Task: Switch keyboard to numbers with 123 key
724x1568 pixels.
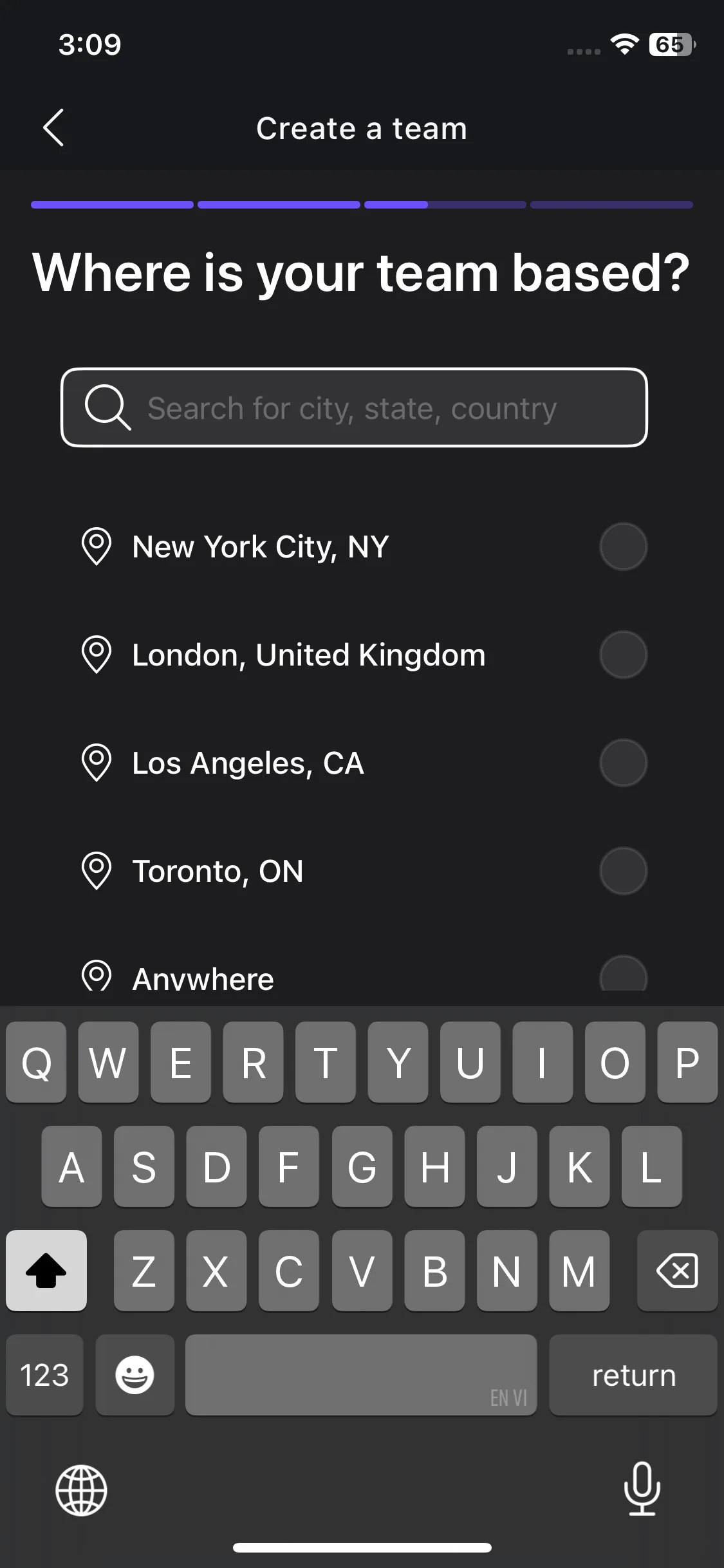Action: pyautogui.click(x=44, y=1376)
